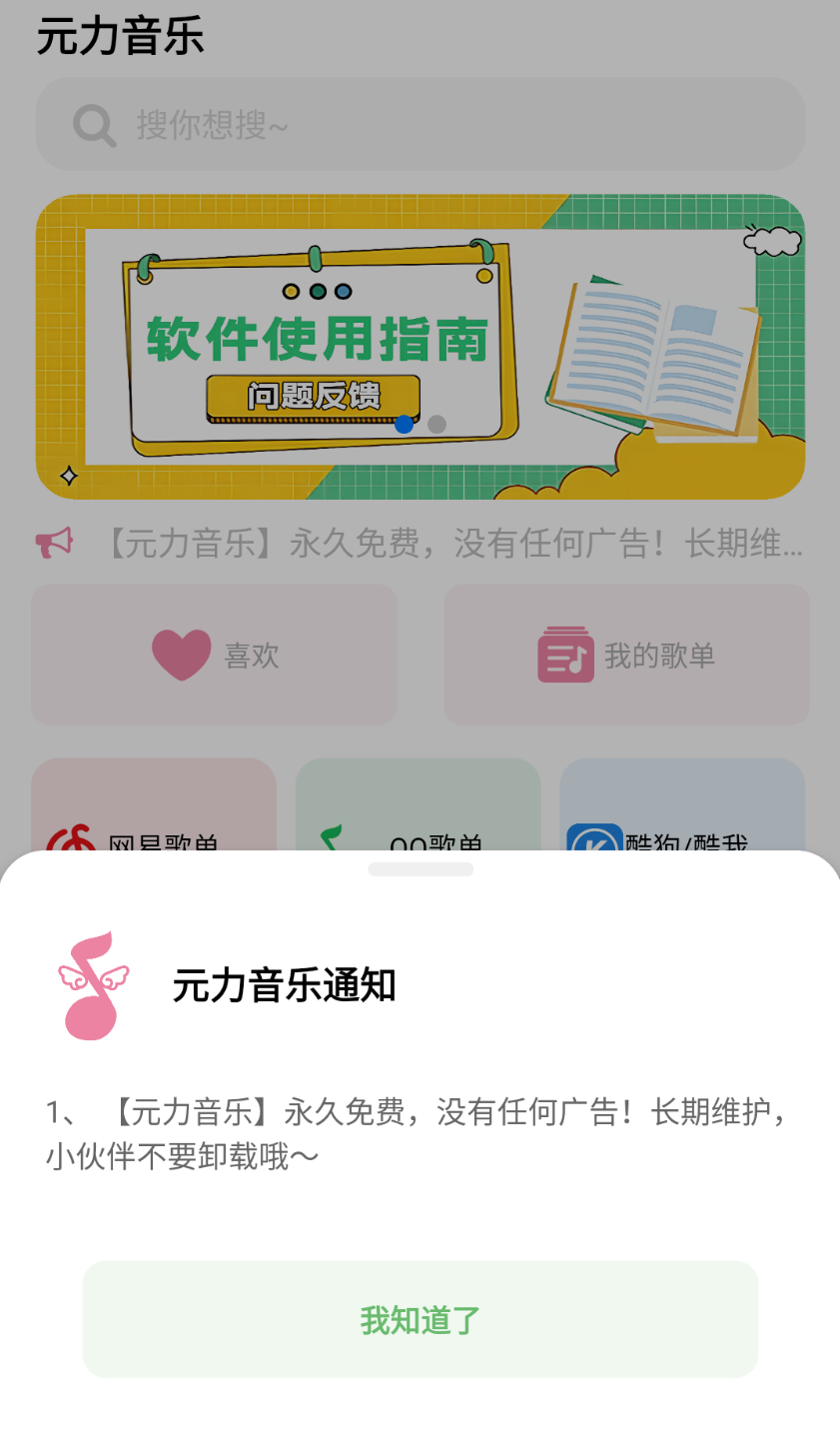Open the 软件使用指南 banner
This screenshot has height=1433, width=840.
(420, 347)
